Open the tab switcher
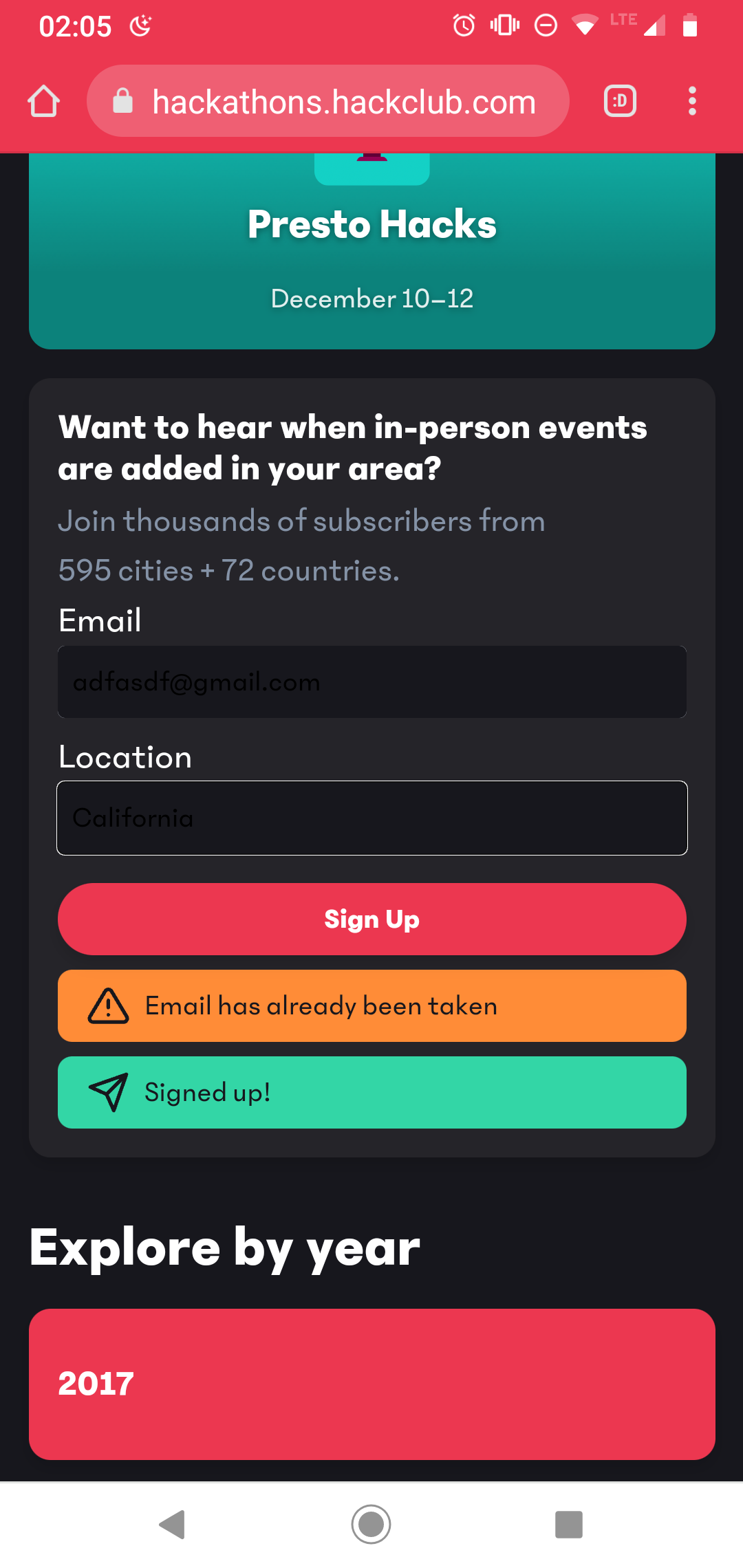743x1568 pixels. pos(620,101)
